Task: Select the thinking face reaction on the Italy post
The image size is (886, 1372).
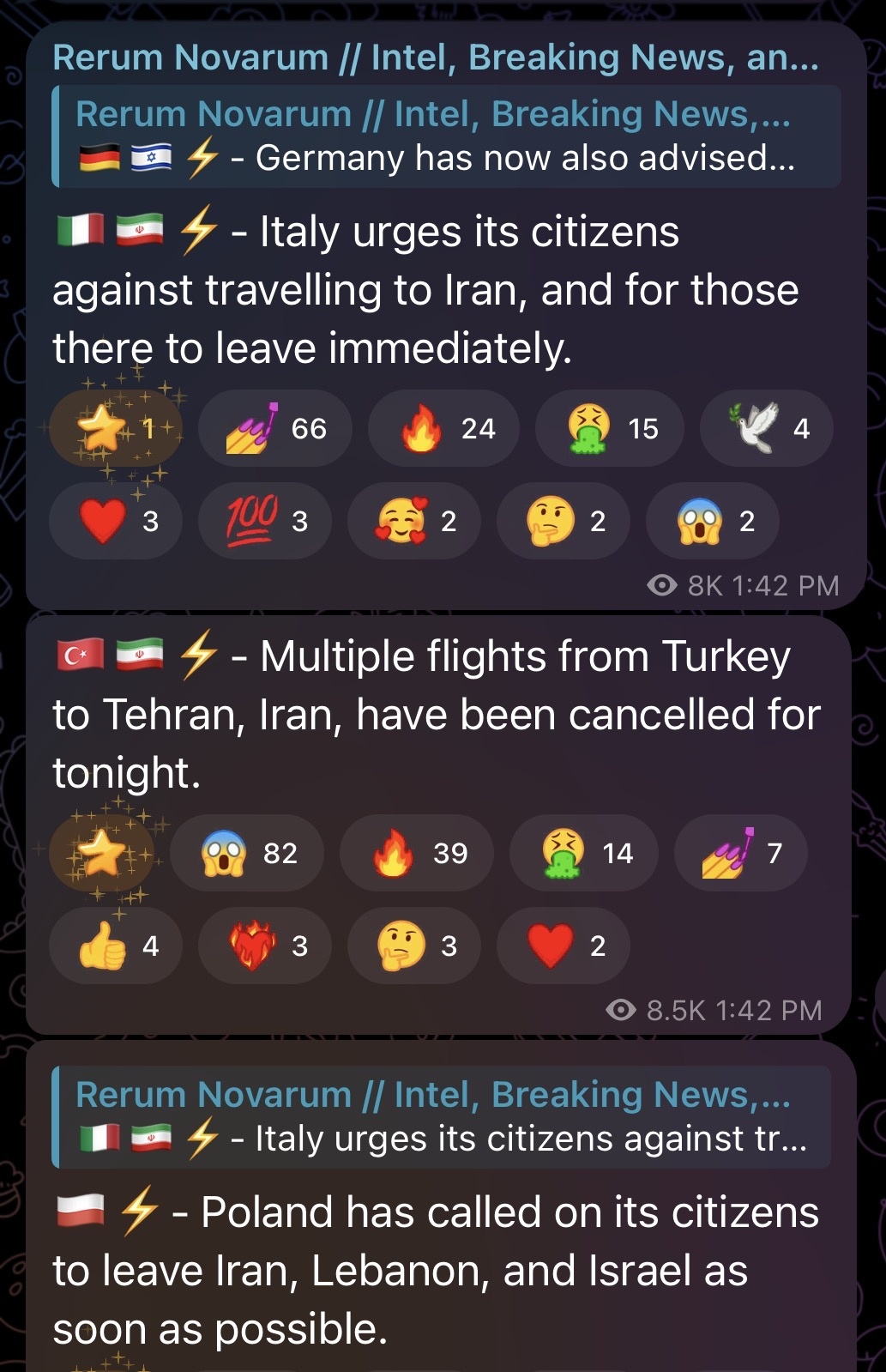Action: [563, 521]
